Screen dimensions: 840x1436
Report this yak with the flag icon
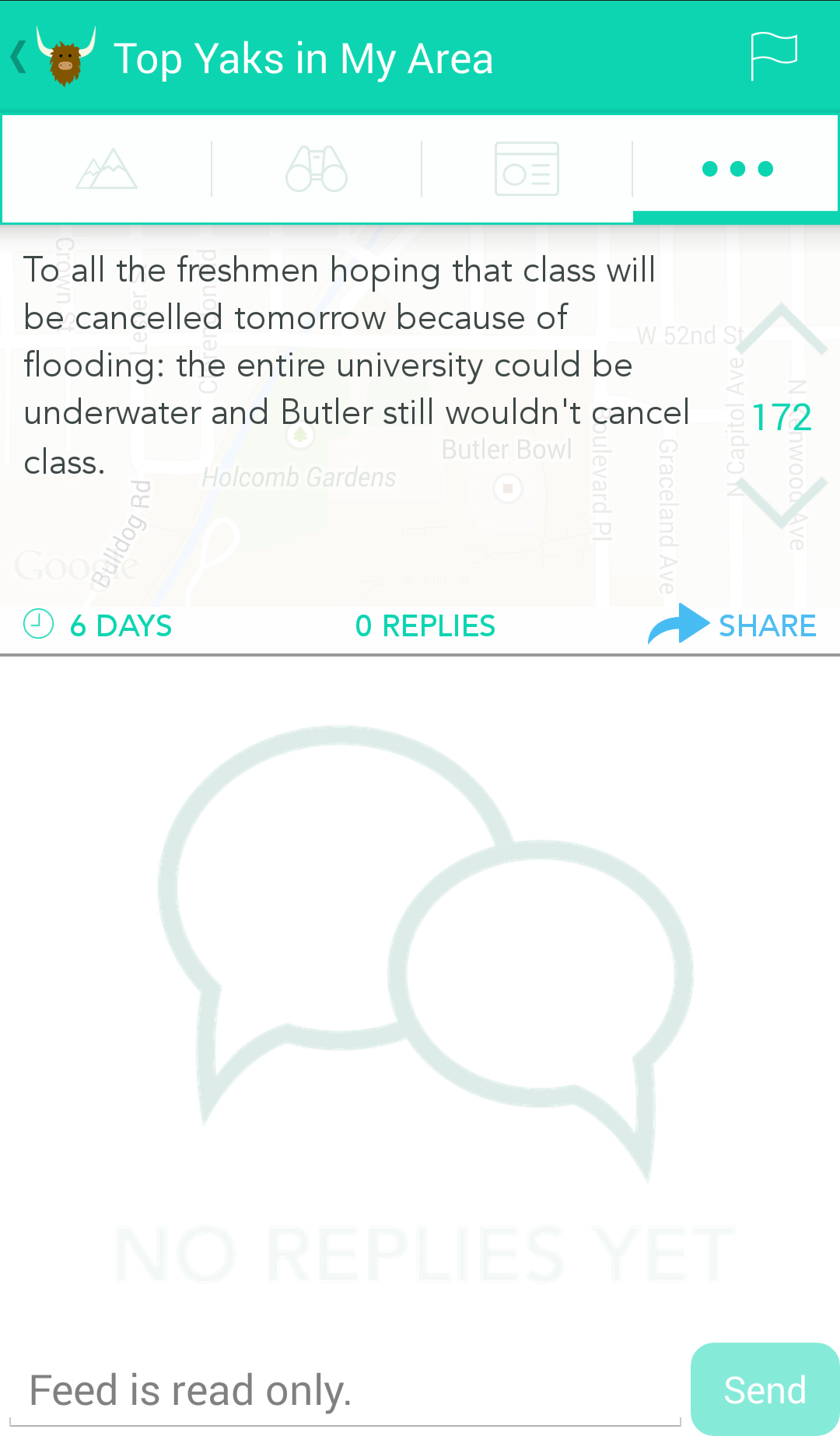click(x=773, y=57)
